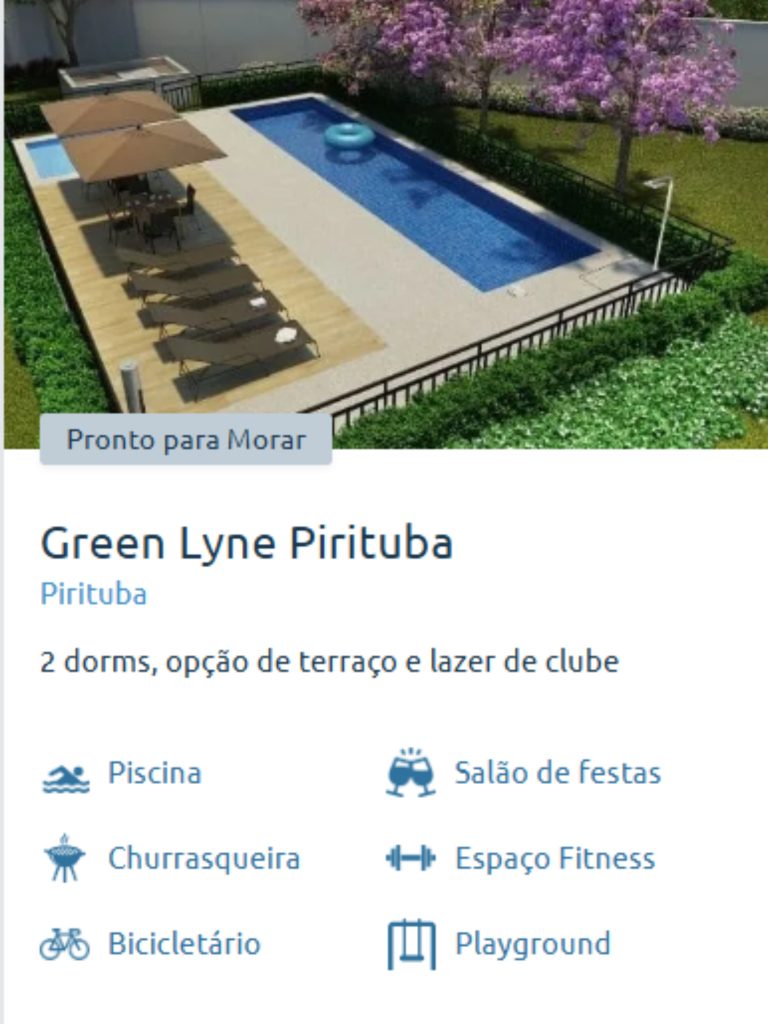The image size is (768, 1024).
Task: Click the Pronto para Morar badge
Action: pos(185,439)
